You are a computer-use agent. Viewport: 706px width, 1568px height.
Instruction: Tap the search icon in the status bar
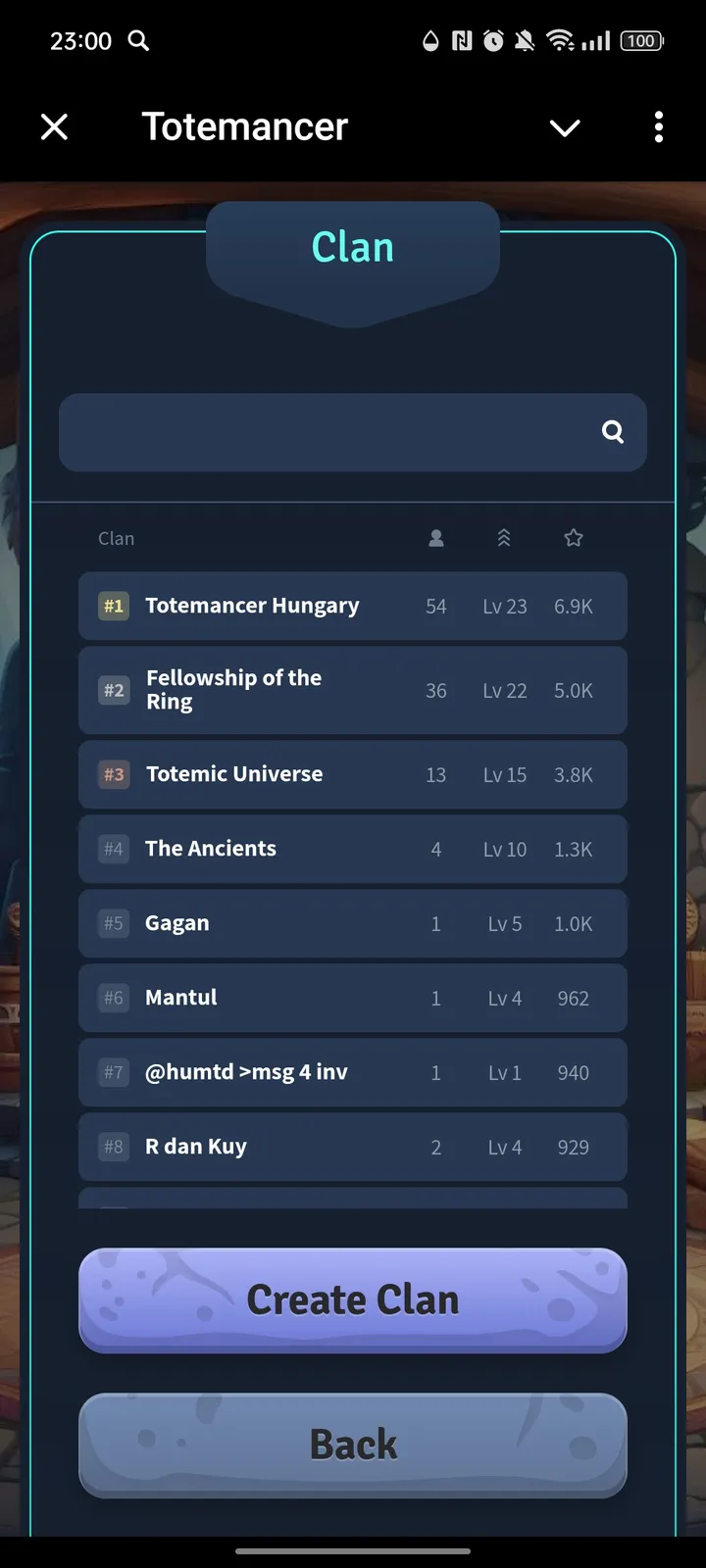138,41
